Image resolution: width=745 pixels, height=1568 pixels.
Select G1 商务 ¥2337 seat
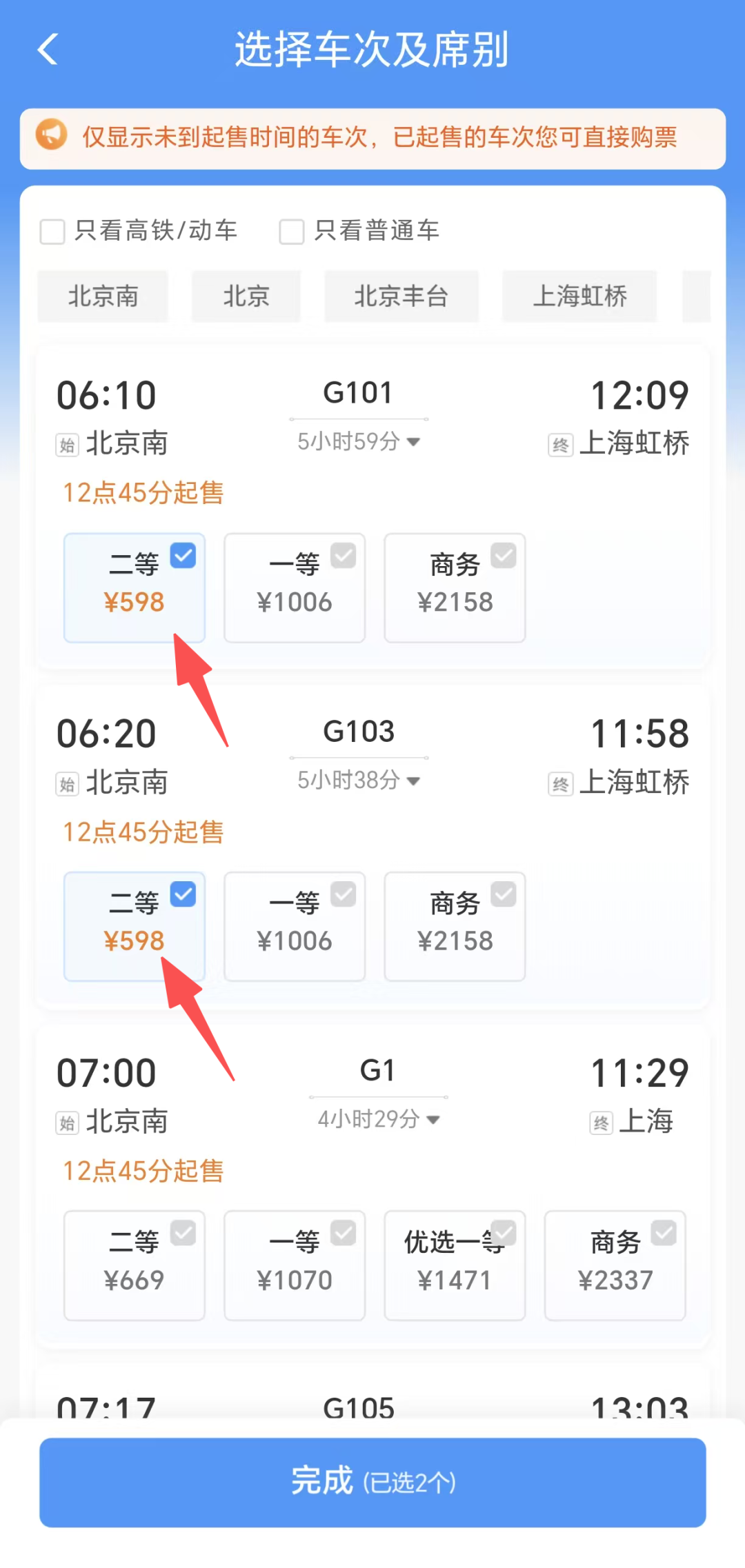[x=615, y=1265]
